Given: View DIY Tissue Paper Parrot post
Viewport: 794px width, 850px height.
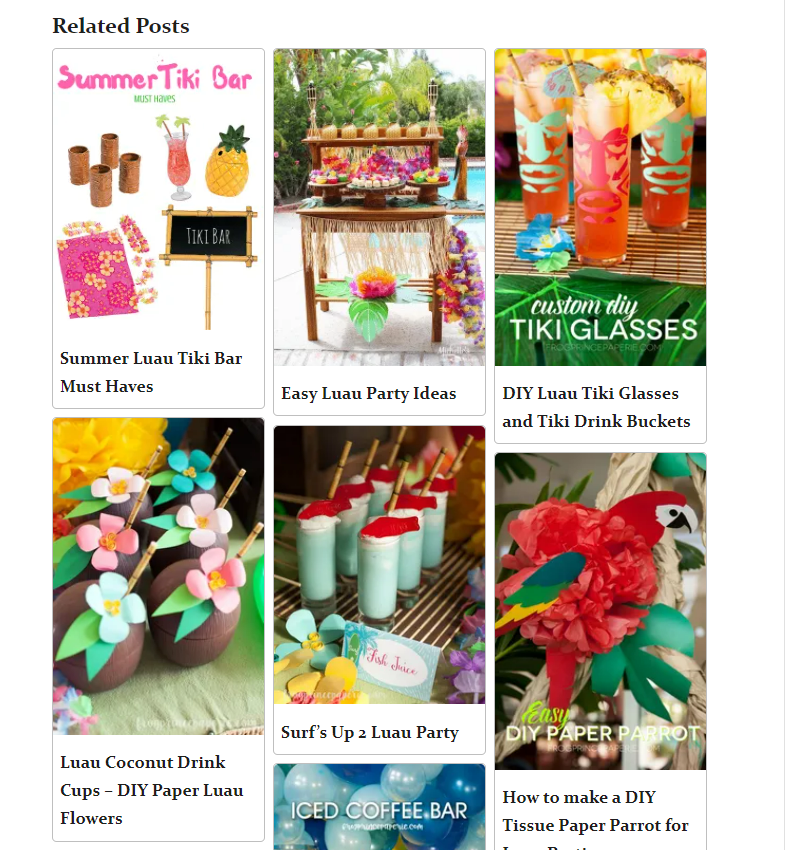Looking at the screenshot, I should [595, 810].
